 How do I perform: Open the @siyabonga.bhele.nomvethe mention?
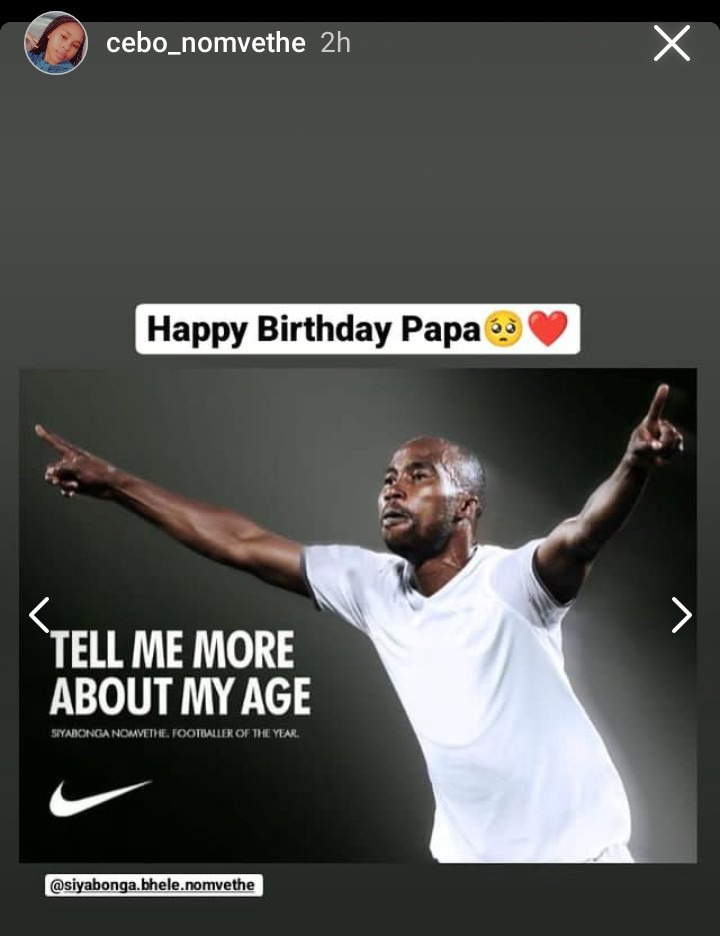[x=154, y=885]
